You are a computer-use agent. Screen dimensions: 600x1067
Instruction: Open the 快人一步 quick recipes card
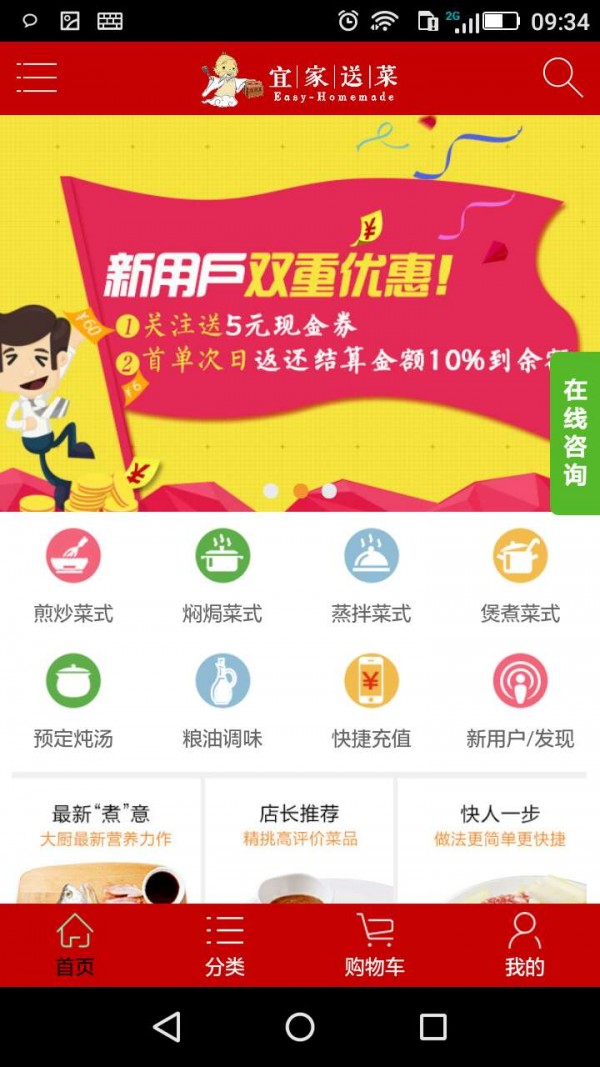pos(499,842)
